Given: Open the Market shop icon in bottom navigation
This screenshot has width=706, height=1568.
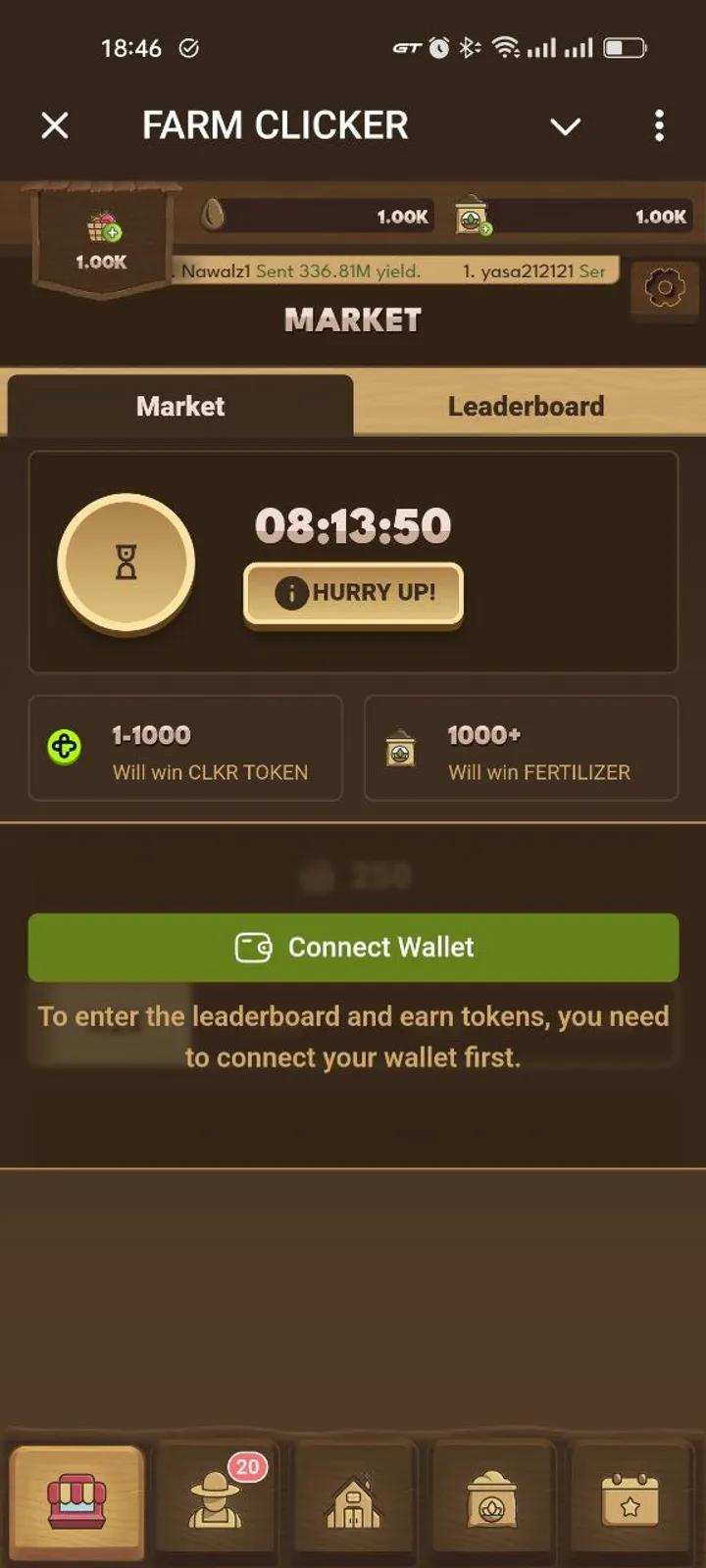Looking at the screenshot, I should click(x=78, y=1499).
